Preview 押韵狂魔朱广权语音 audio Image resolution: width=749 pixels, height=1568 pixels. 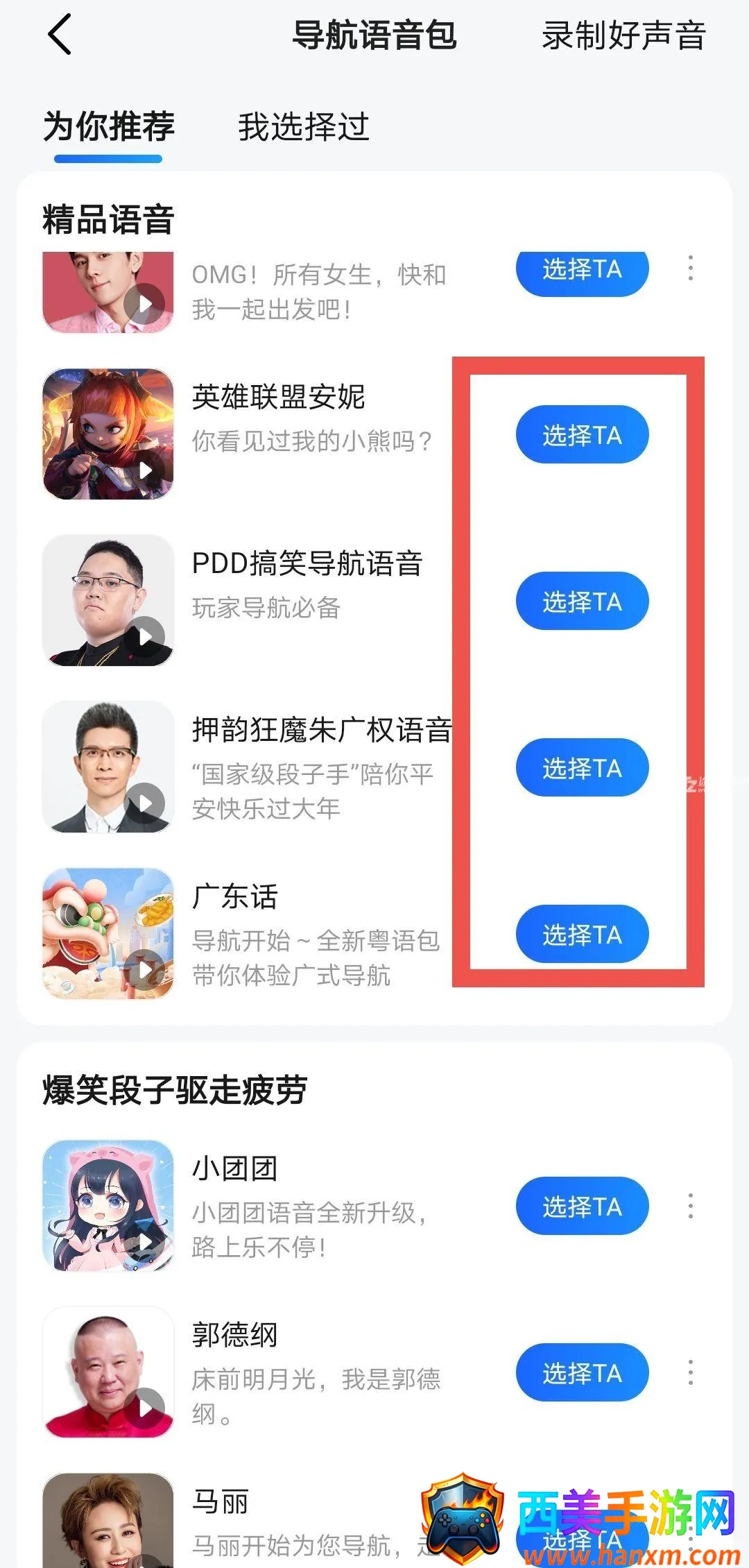tap(145, 803)
